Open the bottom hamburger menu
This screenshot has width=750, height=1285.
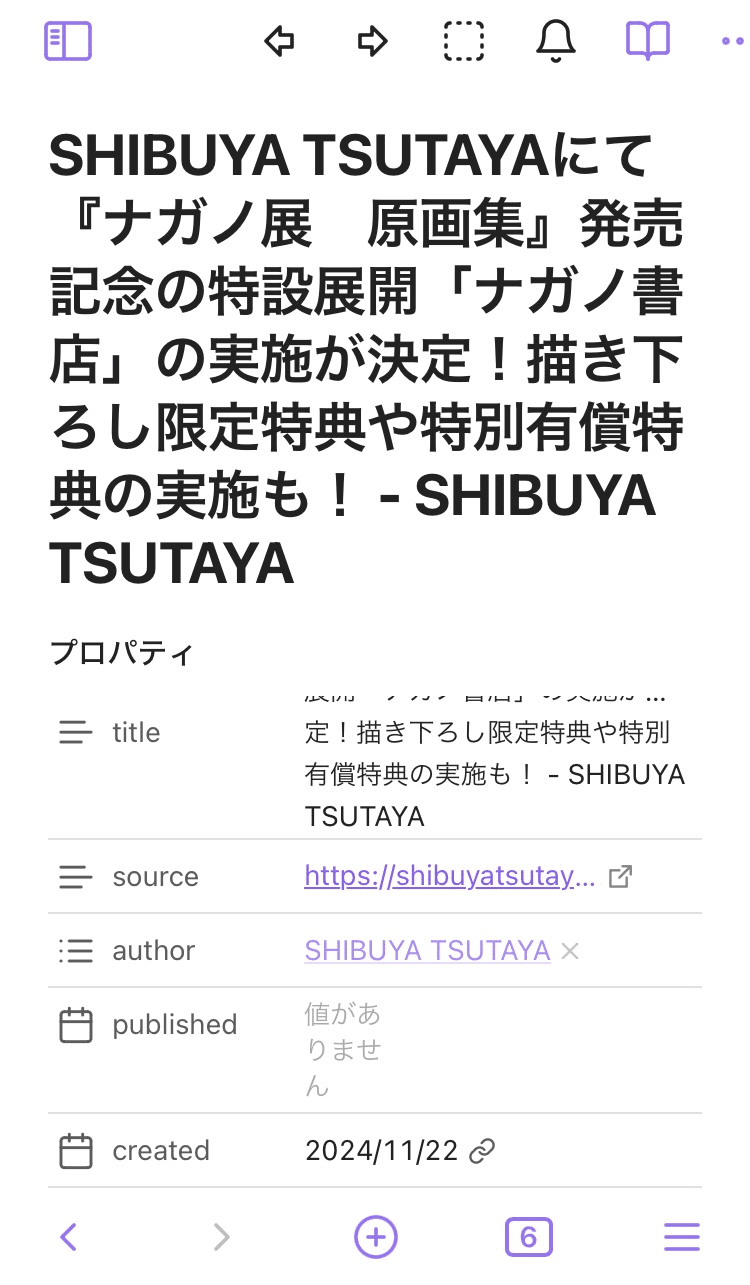pos(682,1238)
